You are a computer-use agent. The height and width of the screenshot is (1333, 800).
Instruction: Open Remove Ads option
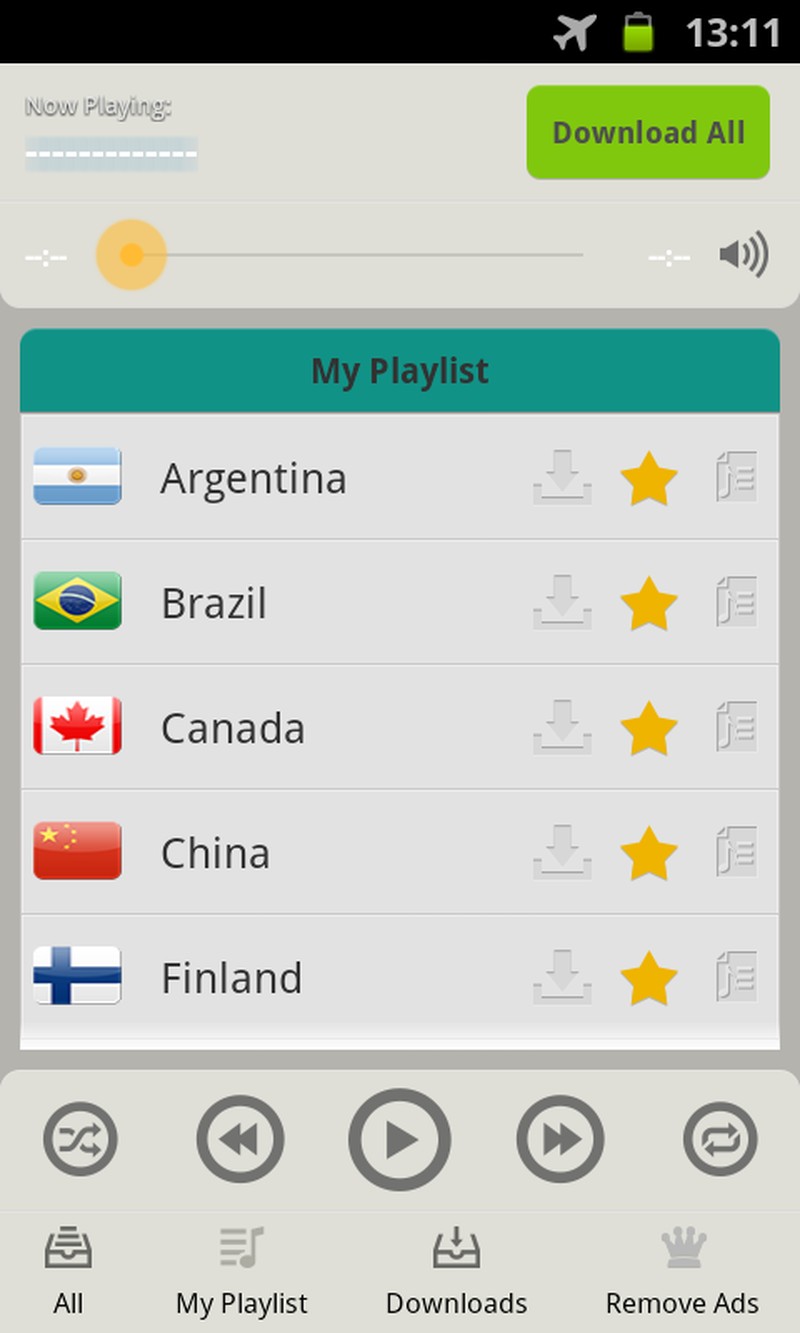(682, 1272)
